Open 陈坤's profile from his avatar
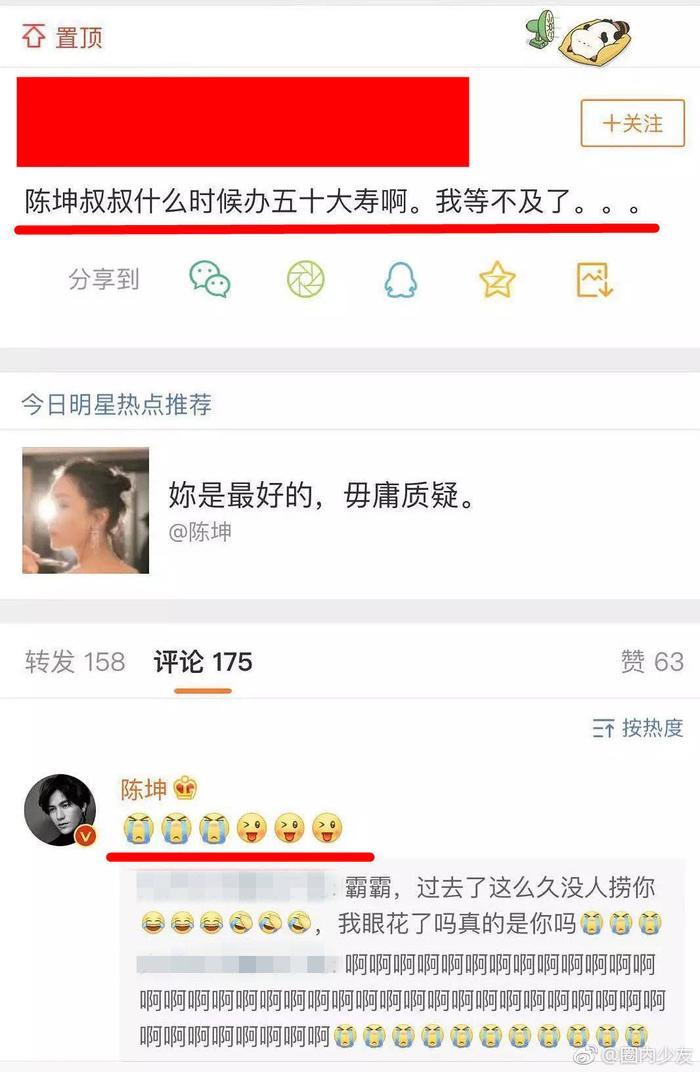This screenshot has height=1072, width=700. coord(60,809)
